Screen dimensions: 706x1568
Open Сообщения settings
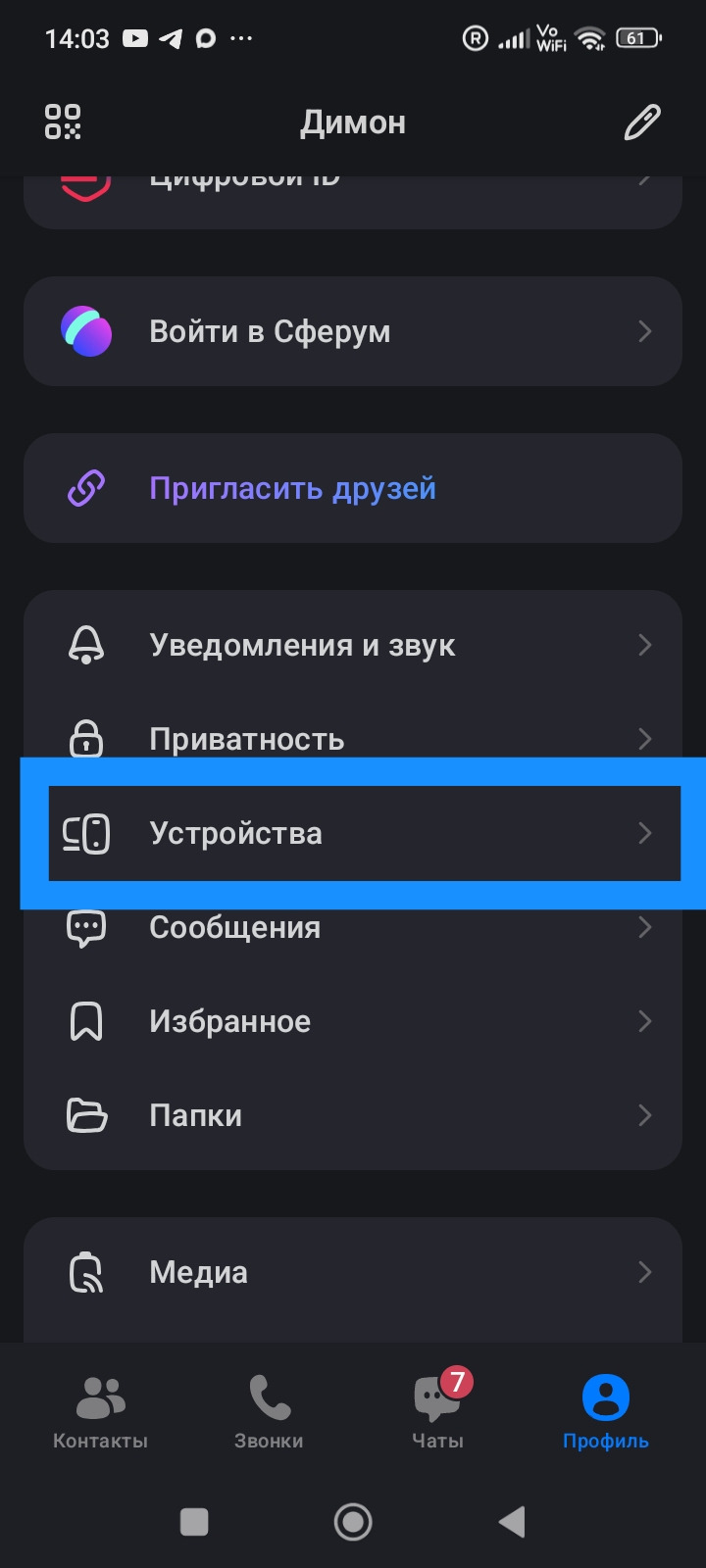[x=353, y=927]
